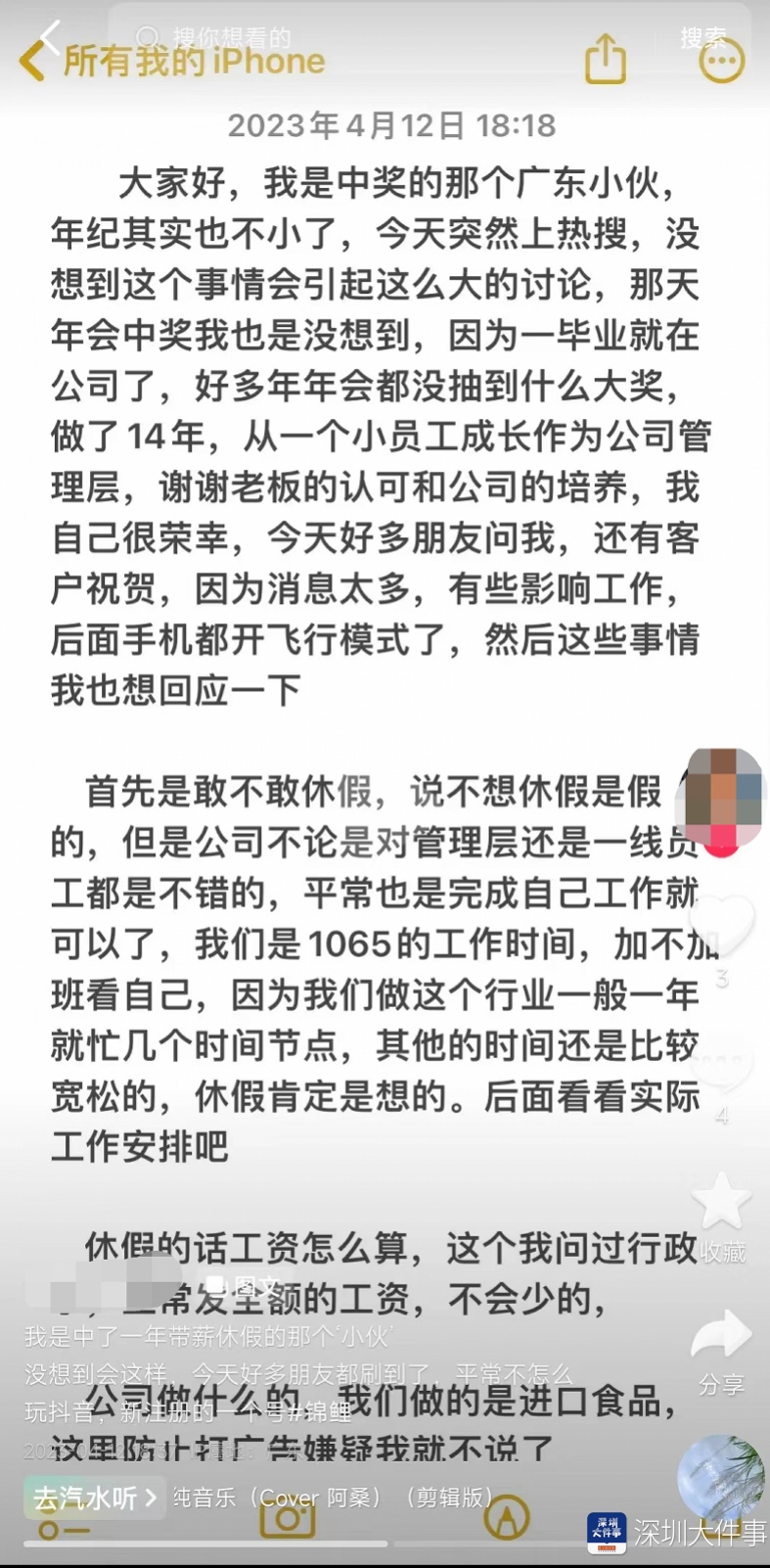
Task: Like this post with the heart icon
Action: tap(722, 923)
